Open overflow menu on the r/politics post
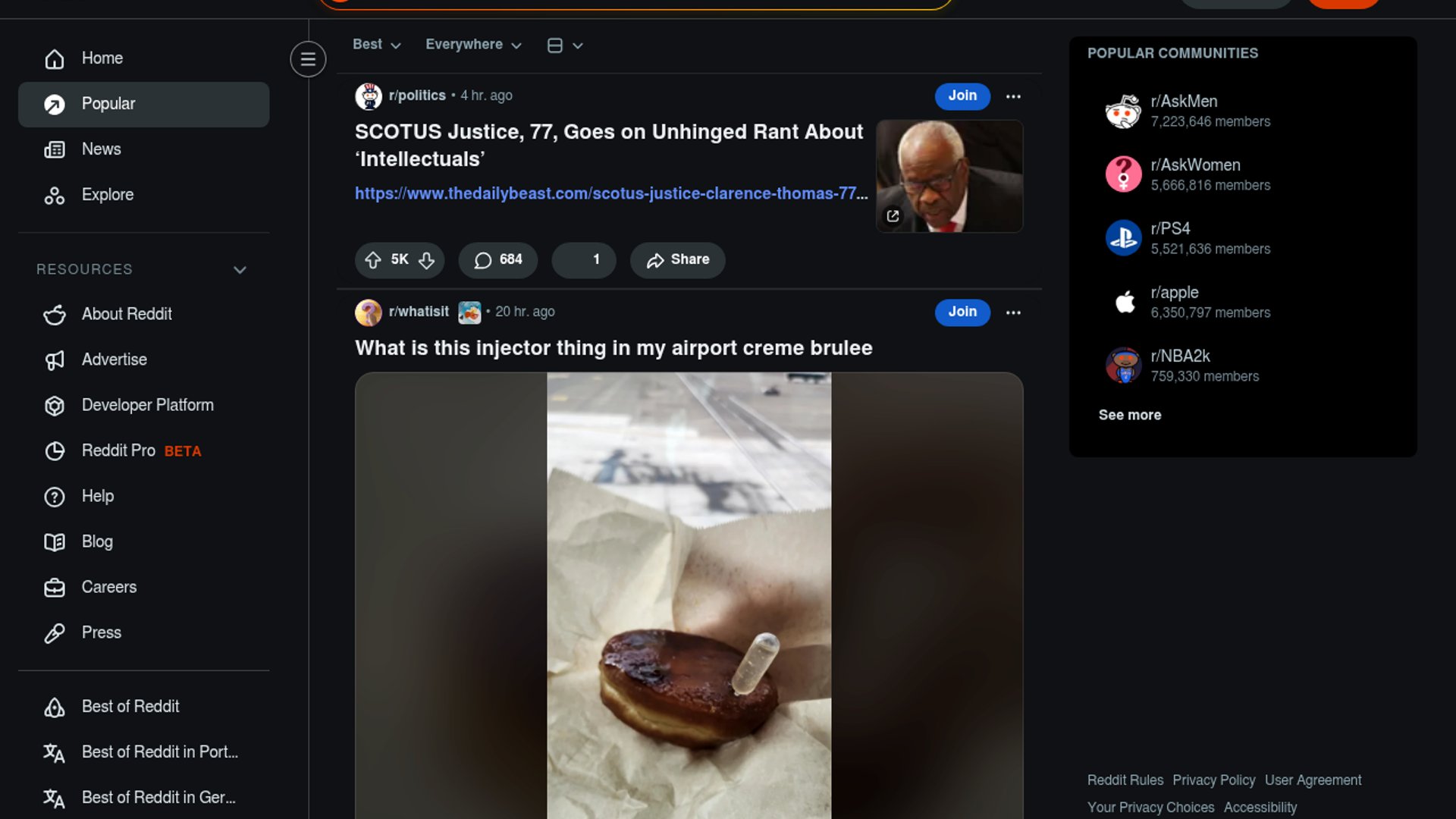Viewport: 1456px width, 819px height. (1013, 96)
